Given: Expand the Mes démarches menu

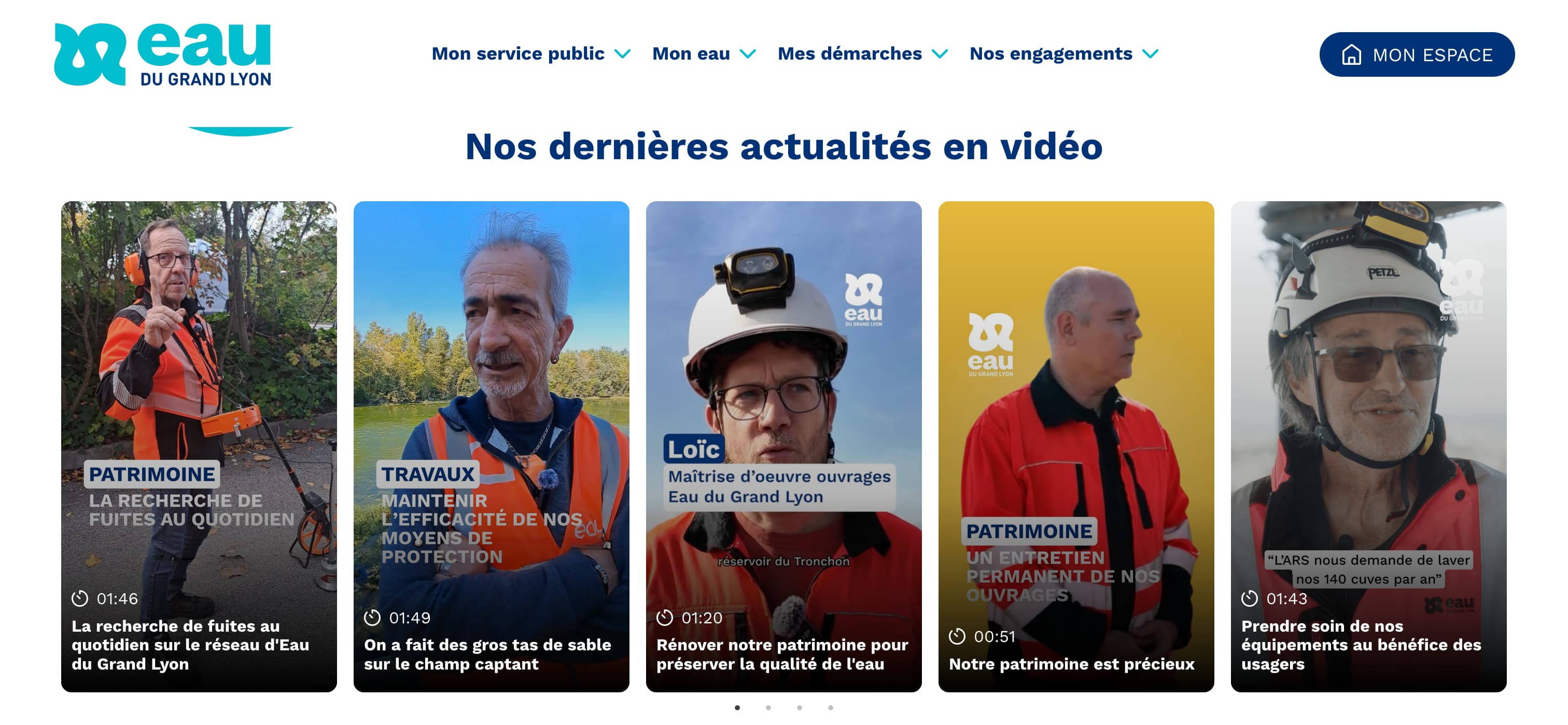Looking at the screenshot, I should [862, 53].
